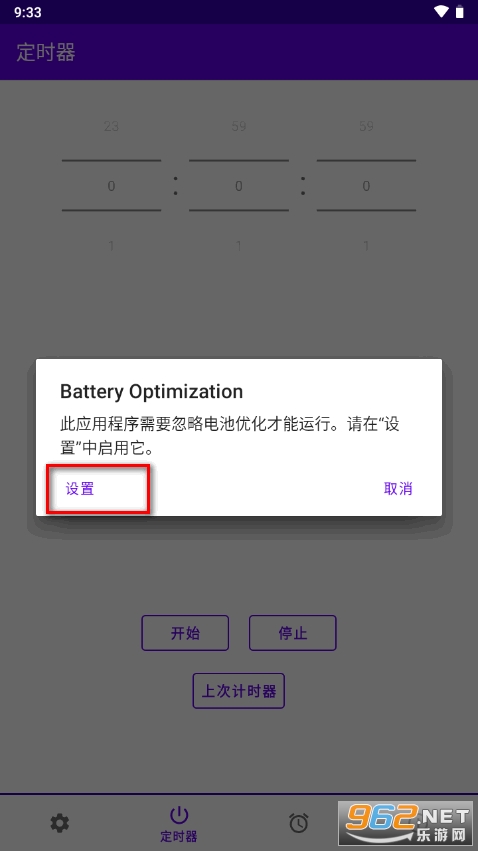Image resolution: width=478 pixels, height=851 pixels.
Task: Tap 设置 in the Battery Optimization dialog
Action: point(80,488)
